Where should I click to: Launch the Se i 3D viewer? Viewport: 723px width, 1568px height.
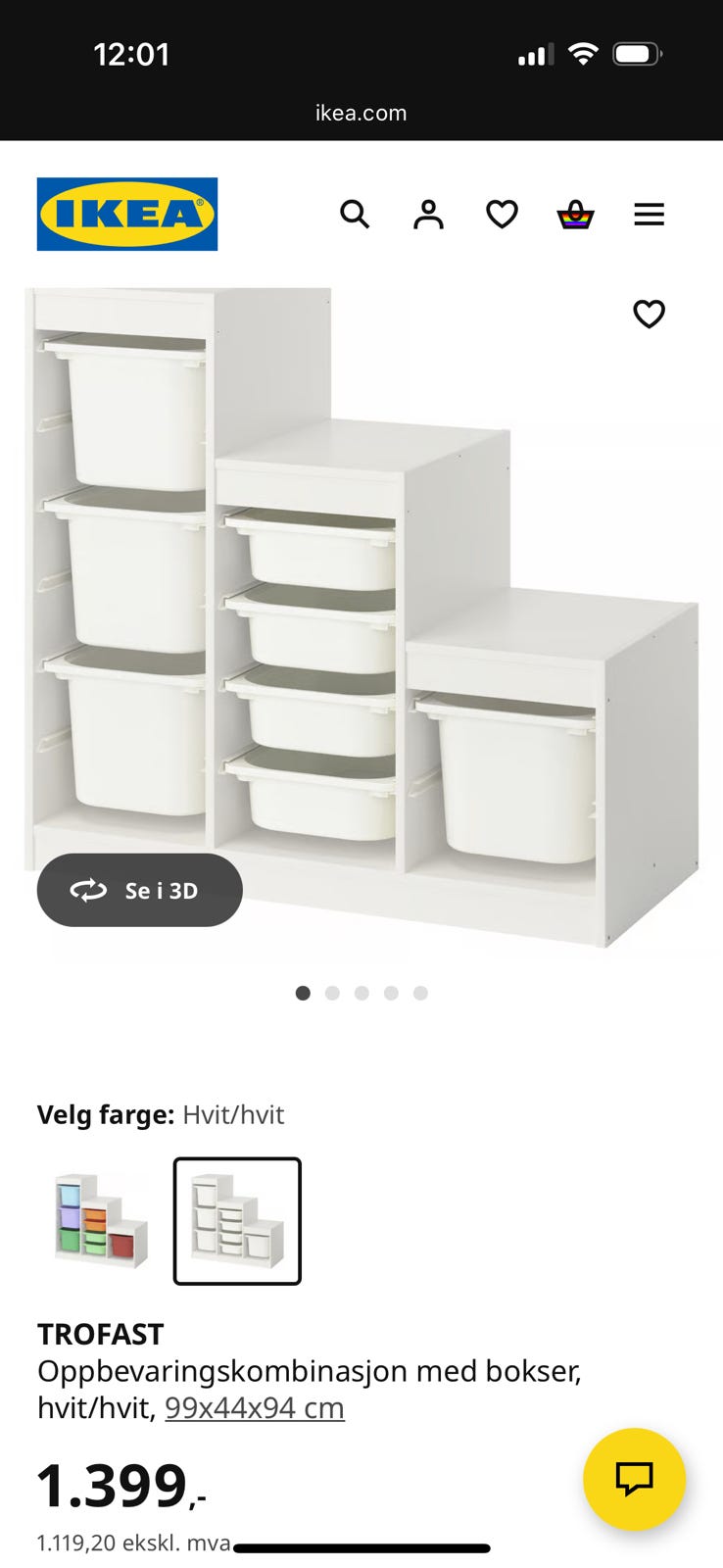[139, 890]
